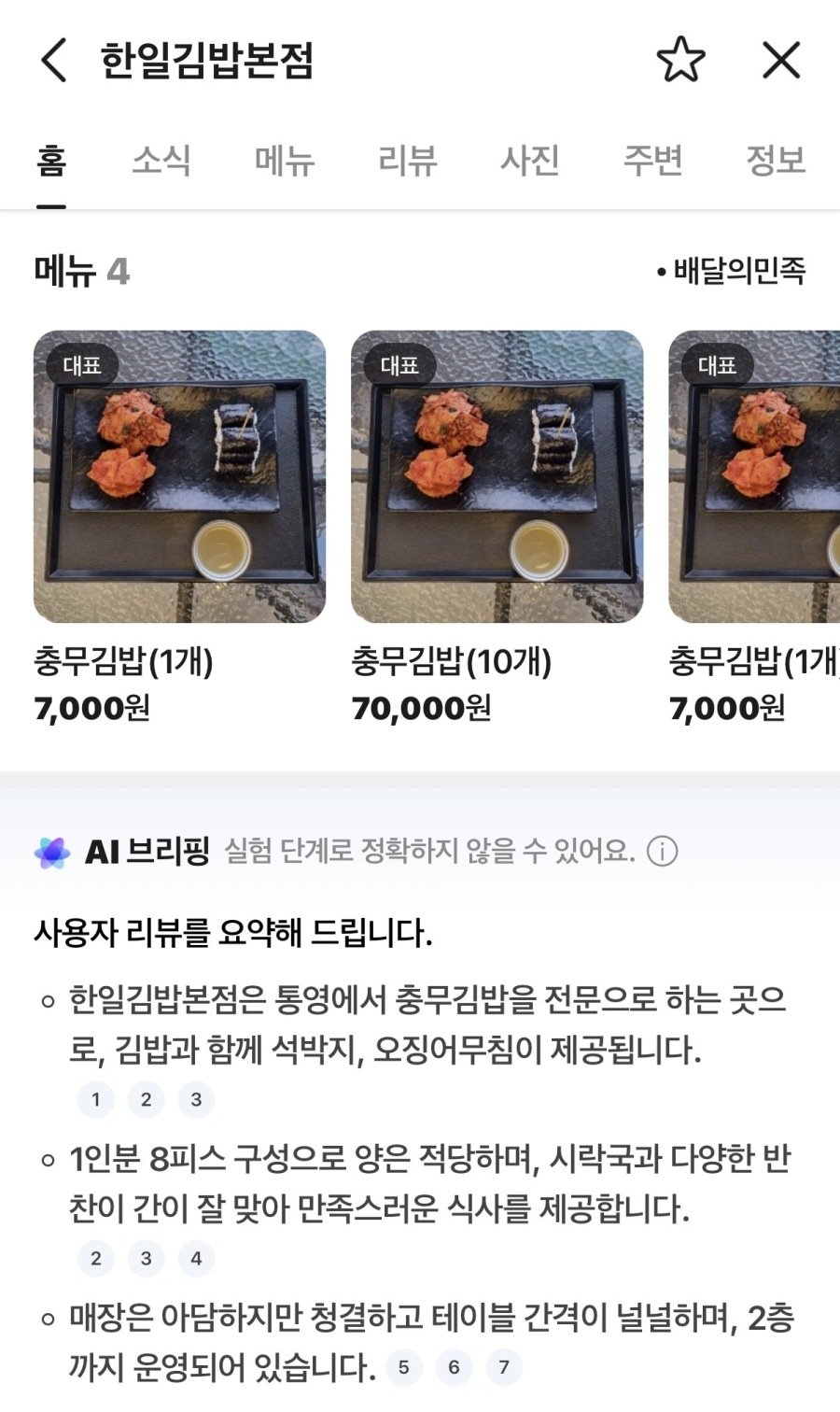Screen dimensions: 840x1412
Task: Save 한일김밥본점 with the star icon
Action: point(680,61)
